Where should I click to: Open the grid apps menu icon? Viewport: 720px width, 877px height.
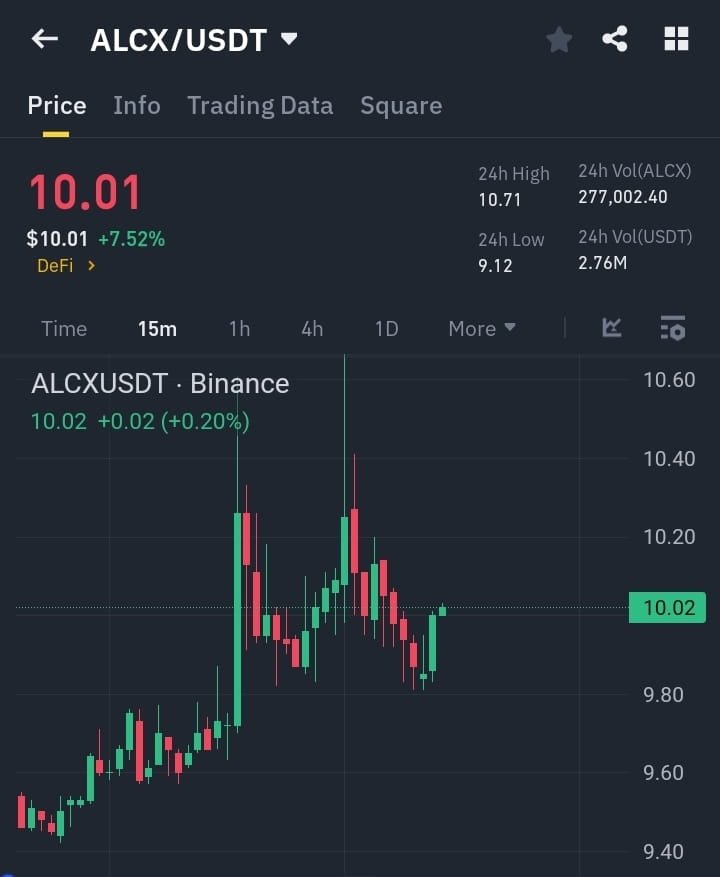tap(676, 40)
